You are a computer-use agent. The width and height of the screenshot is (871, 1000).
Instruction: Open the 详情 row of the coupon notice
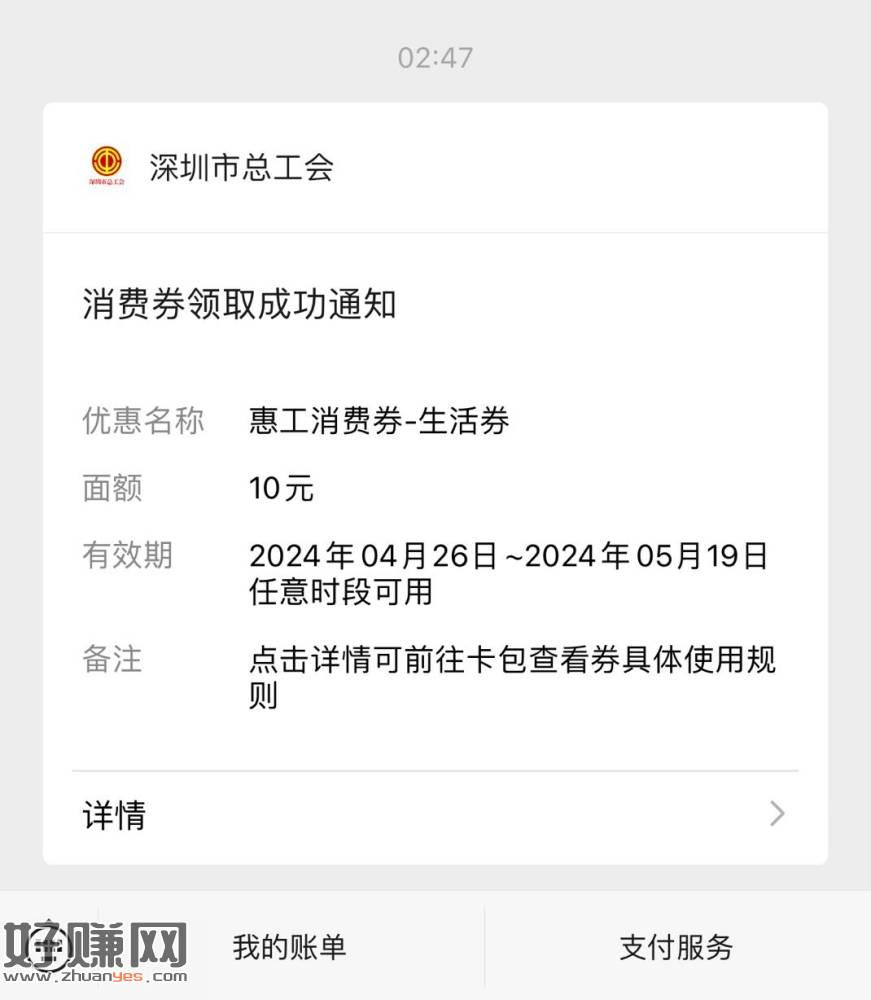click(x=435, y=815)
